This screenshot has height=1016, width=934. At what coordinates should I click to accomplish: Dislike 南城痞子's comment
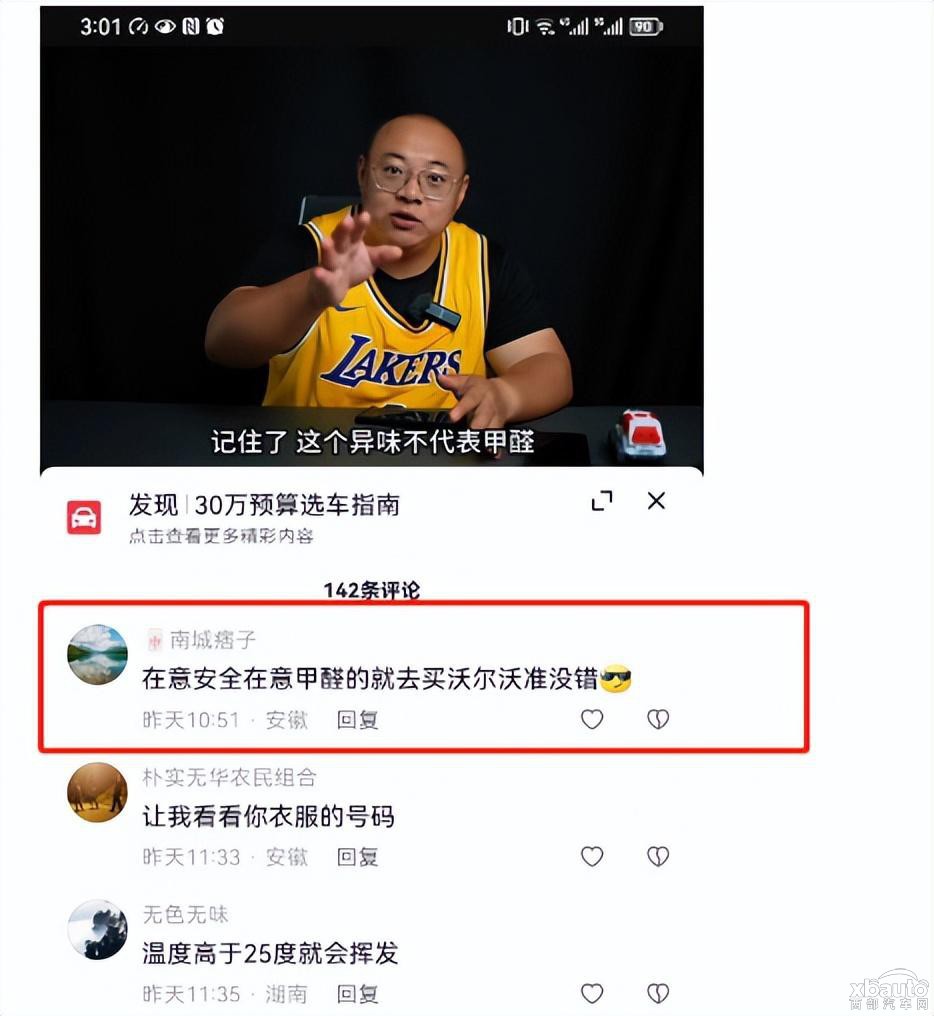[x=657, y=719]
